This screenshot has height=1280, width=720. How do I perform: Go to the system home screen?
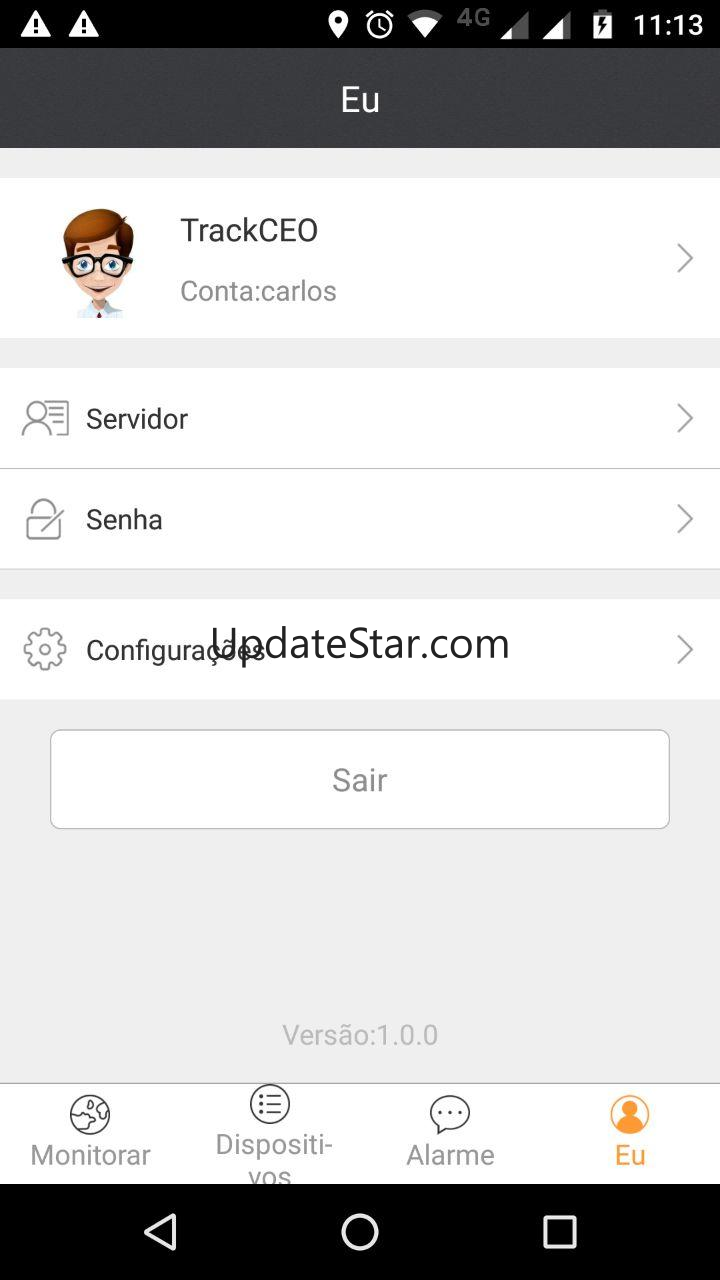360,1232
